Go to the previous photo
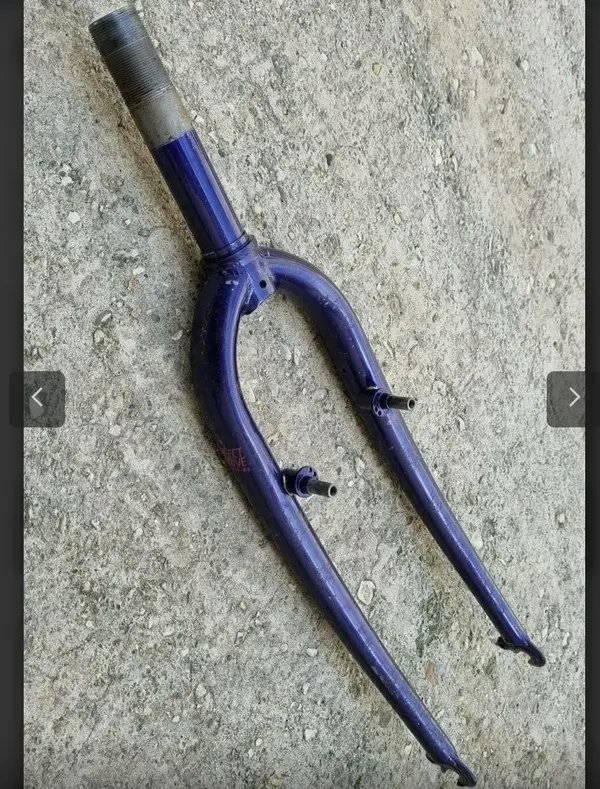The height and width of the screenshot is (789, 600). [37, 399]
